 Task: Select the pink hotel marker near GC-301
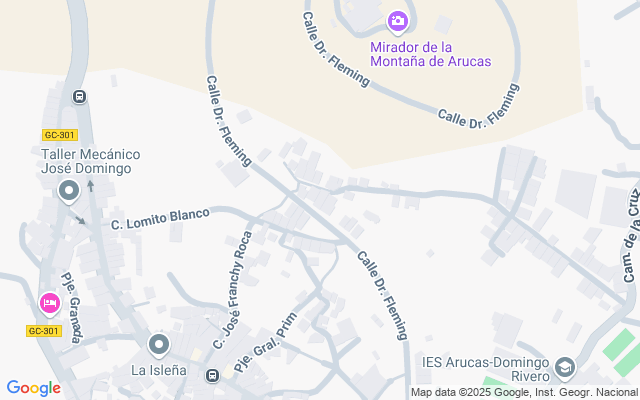click(48, 302)
